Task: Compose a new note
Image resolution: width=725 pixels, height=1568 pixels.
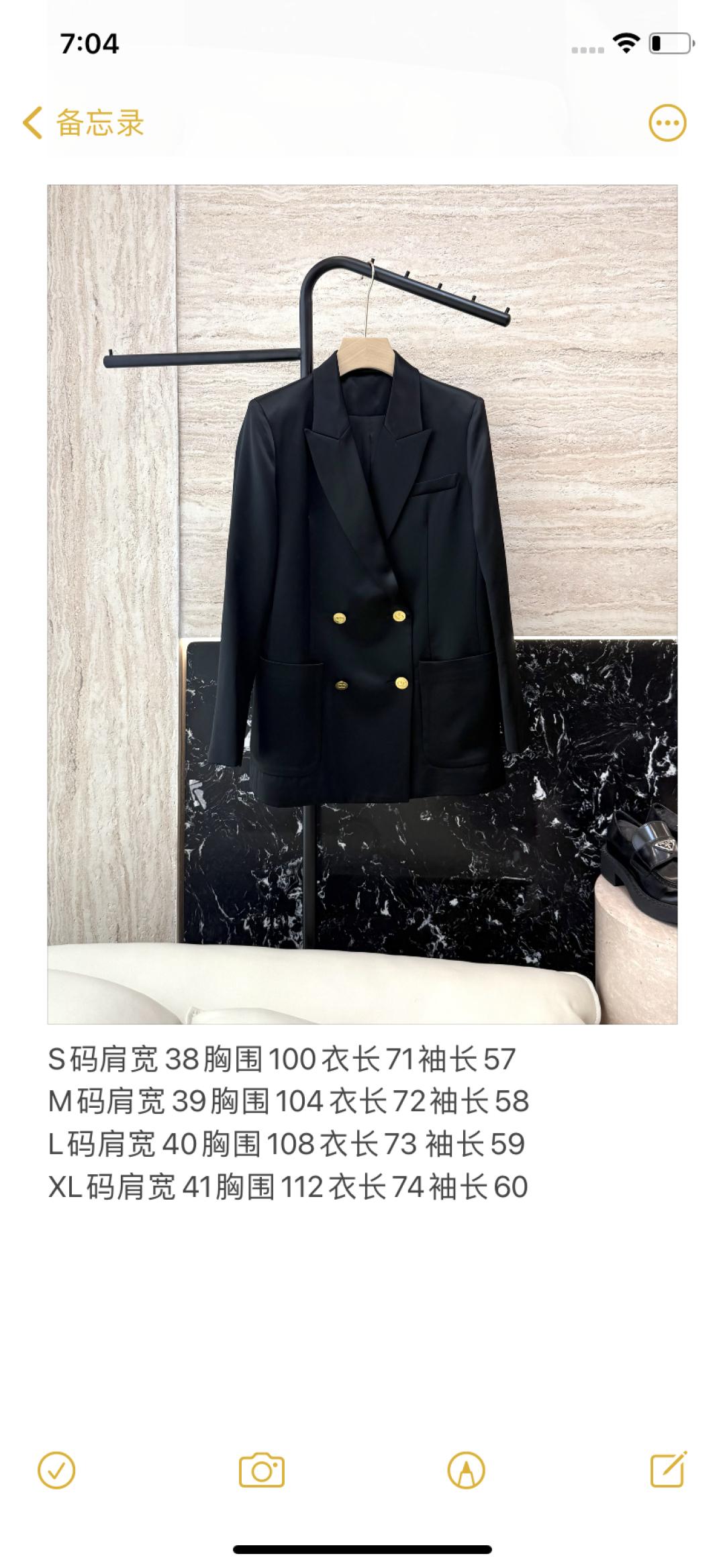Action: (669, 1469)
